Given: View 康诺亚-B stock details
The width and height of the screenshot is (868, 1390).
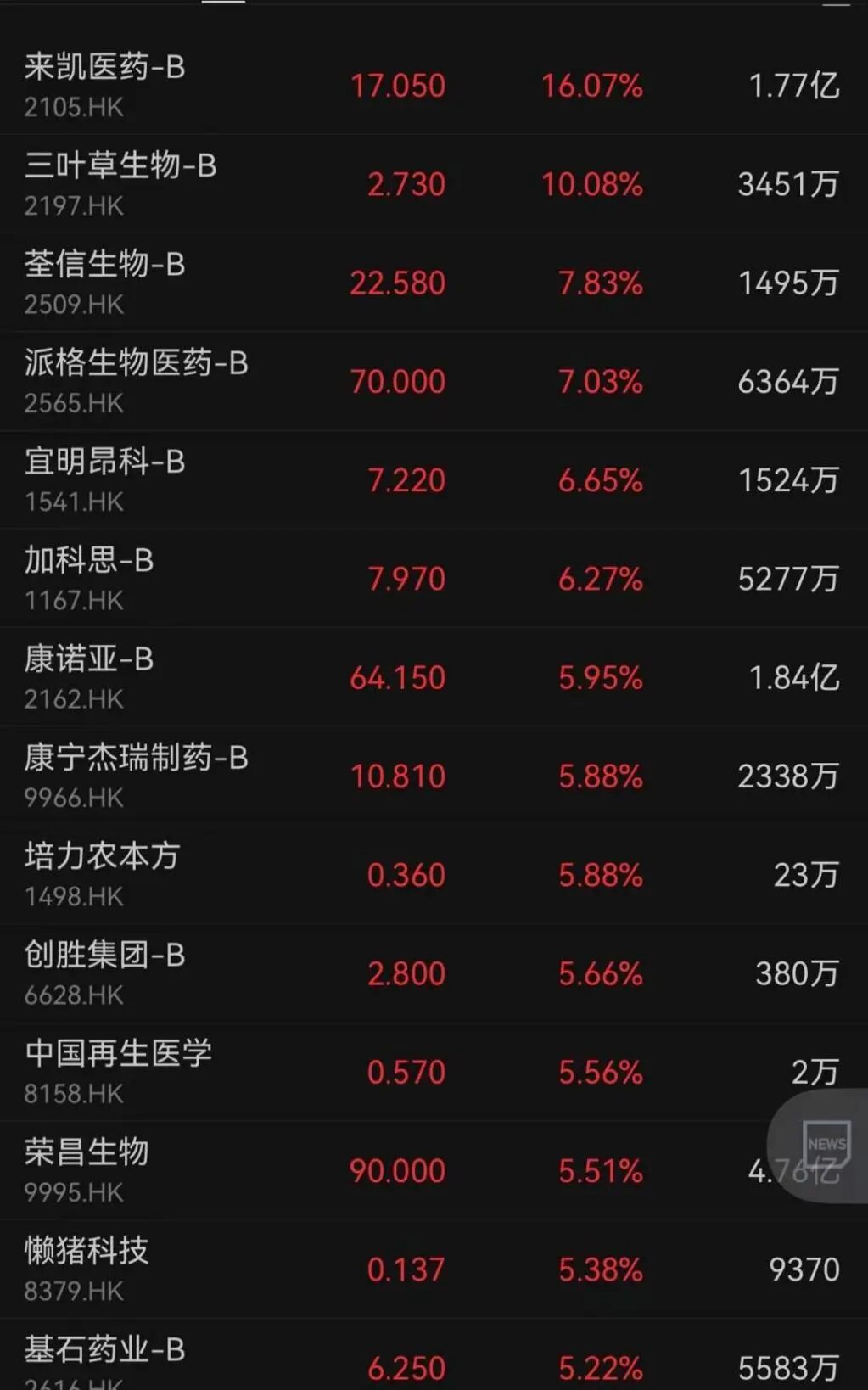Looking at the screenshot, I should (88, 676).
